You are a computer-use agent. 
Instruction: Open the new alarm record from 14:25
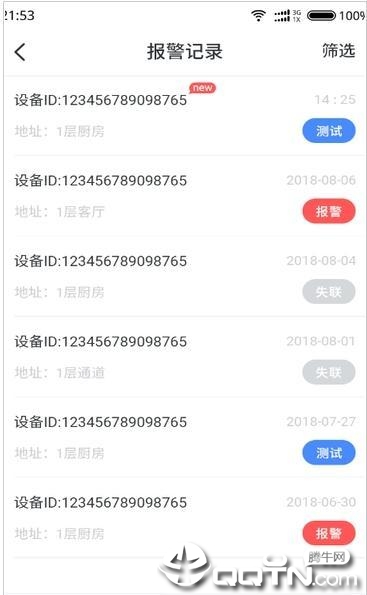coord(185,115)
